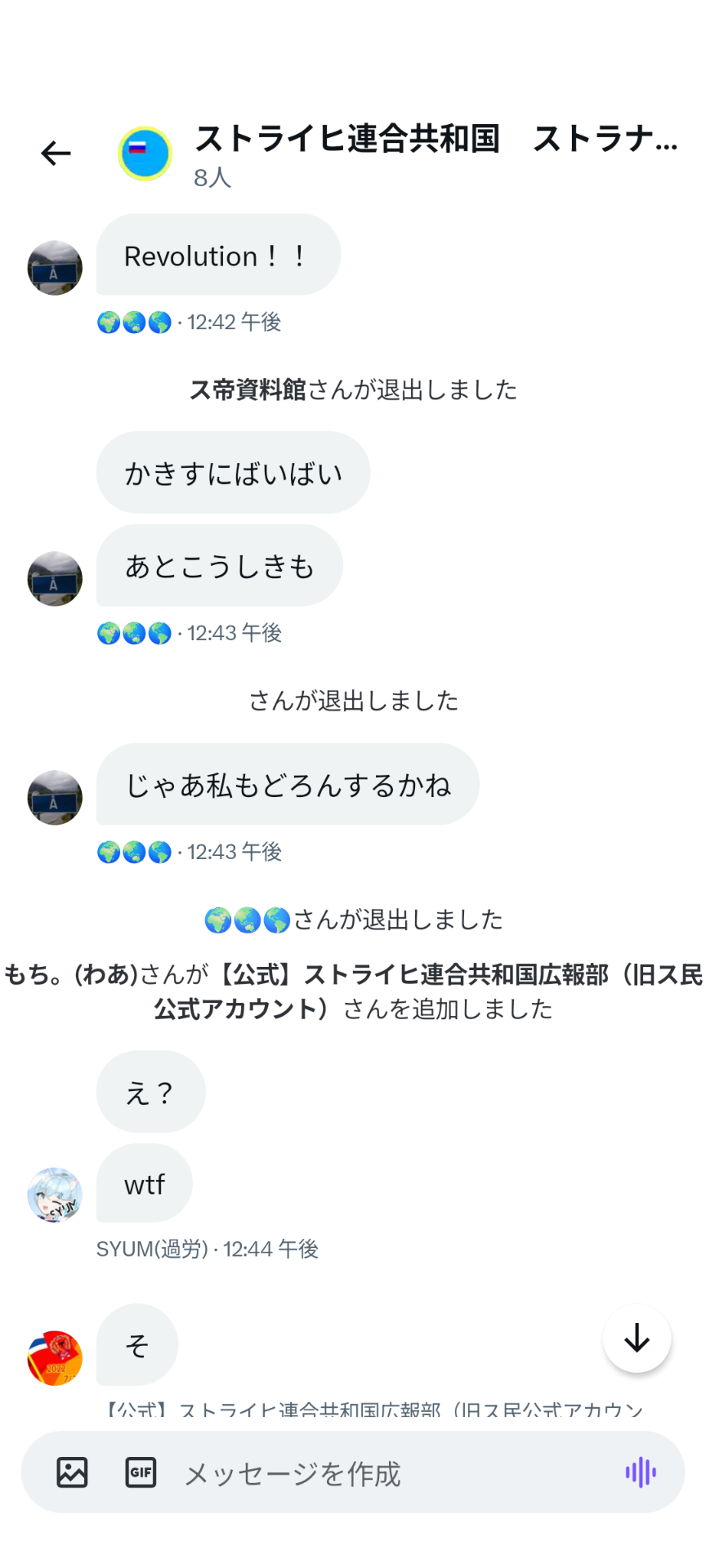Attach a photo using the image icon

pyautogui.click(x=72, y=1472)
